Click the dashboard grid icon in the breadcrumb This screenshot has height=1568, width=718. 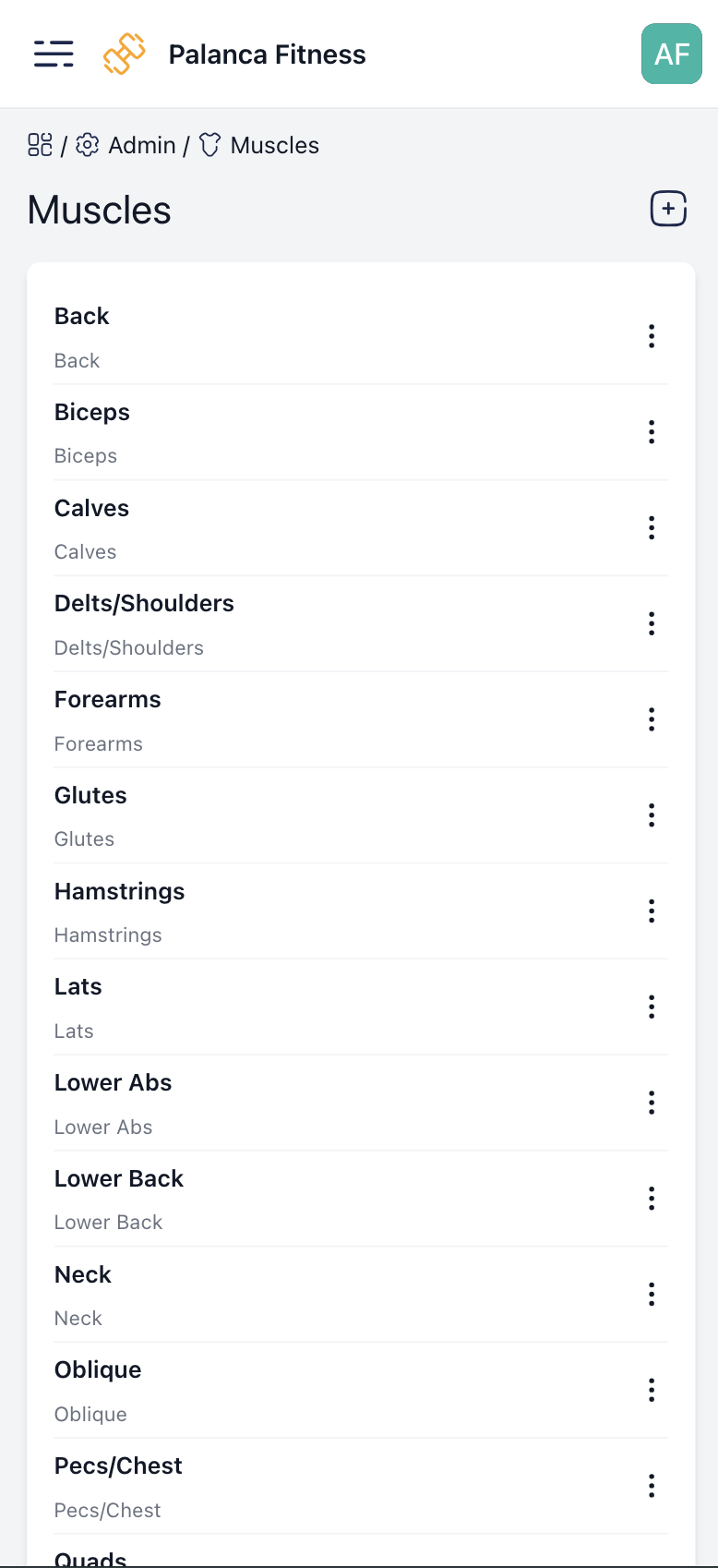(x=40, y=145)
